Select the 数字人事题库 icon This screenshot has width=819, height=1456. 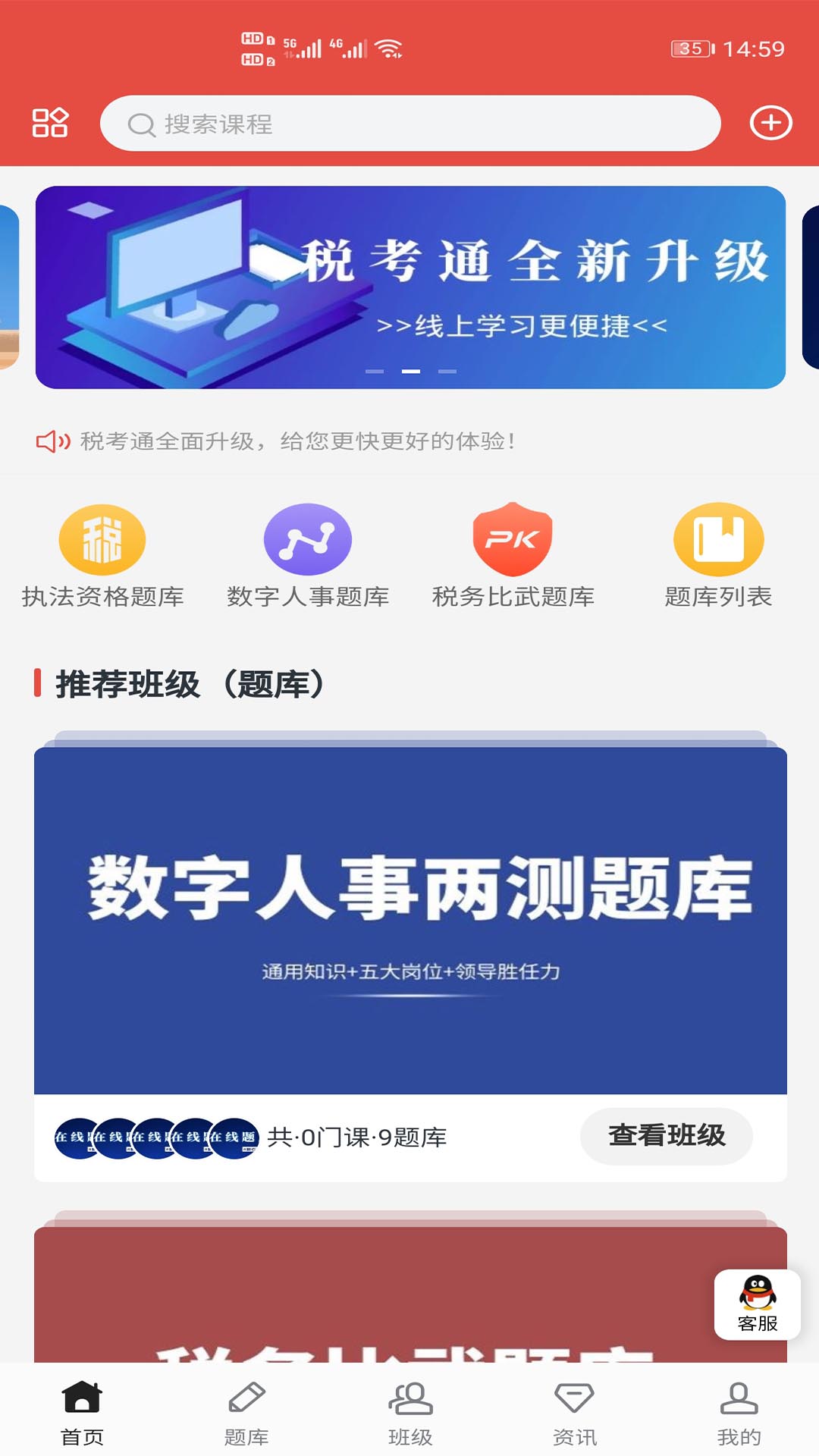(307, 540)
